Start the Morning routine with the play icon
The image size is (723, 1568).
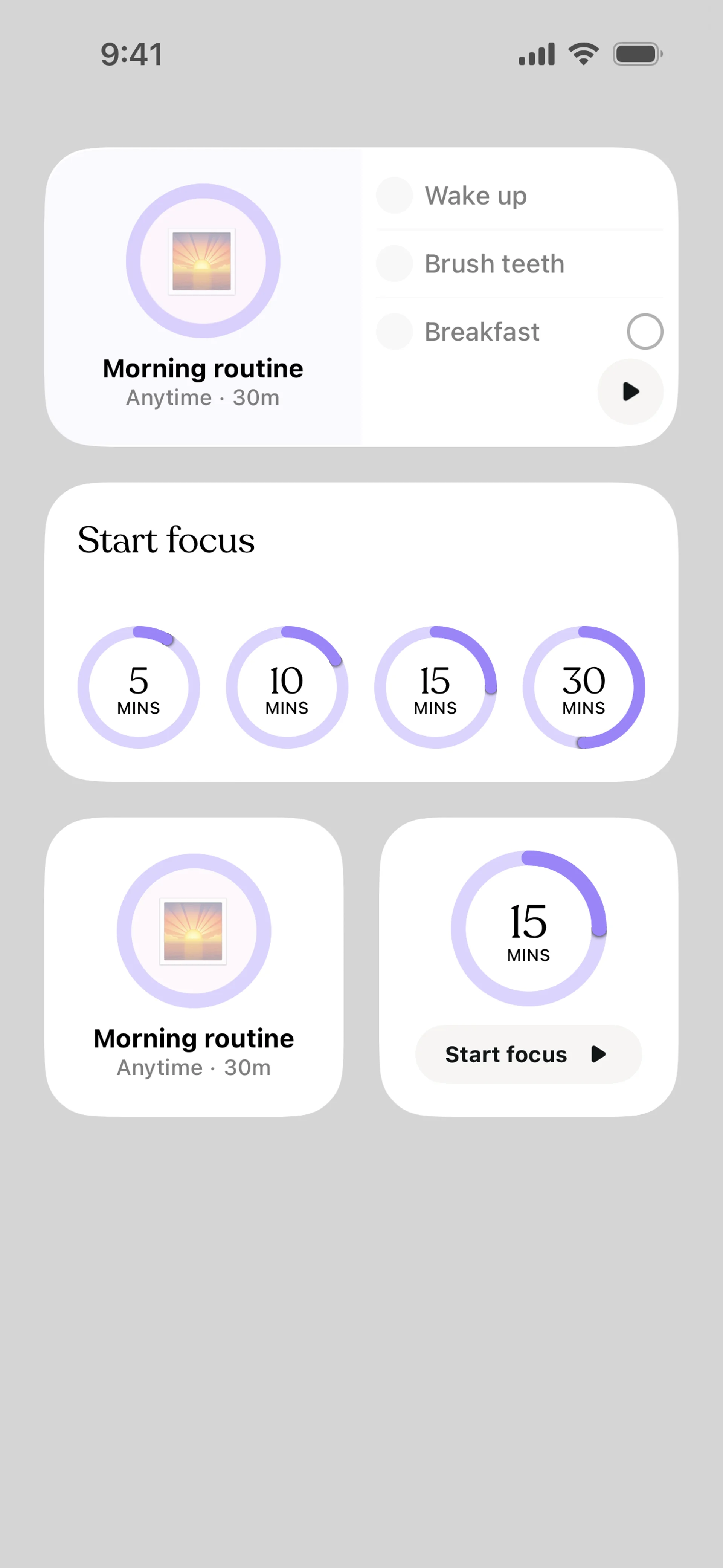[x=630, y=391]
